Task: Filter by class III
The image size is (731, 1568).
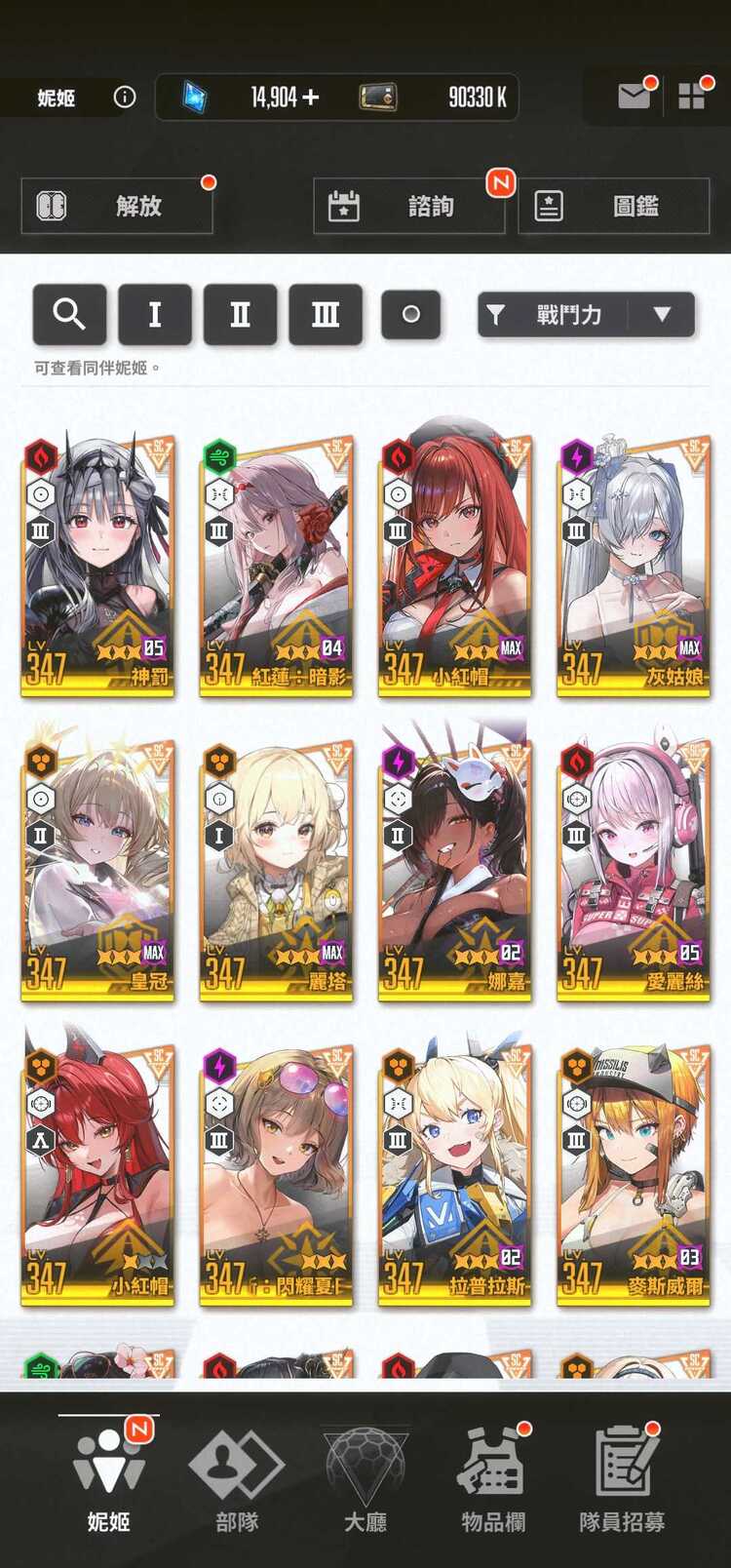Action: pos(325,314)
